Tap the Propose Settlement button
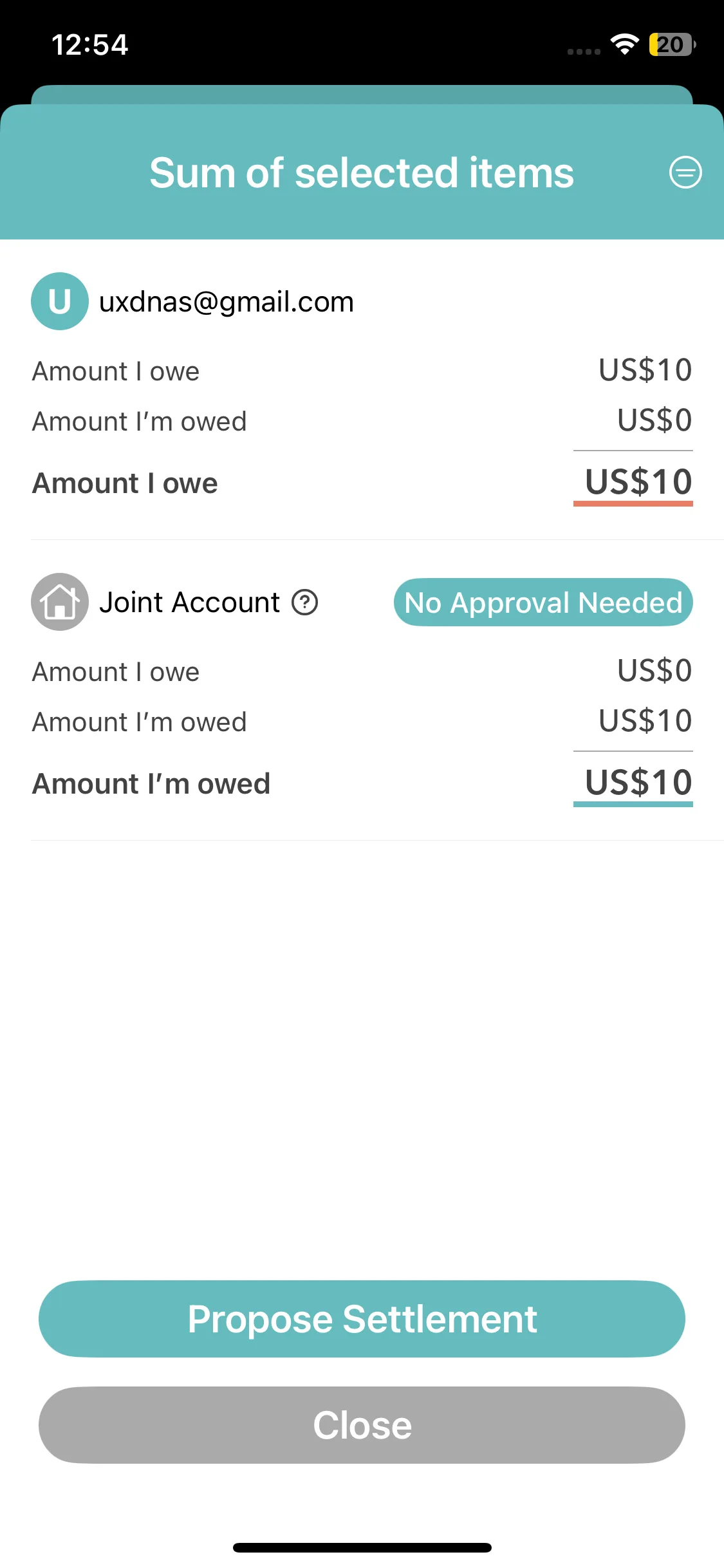This screenshot has height=1568, width=724. (x=362, y=1319)
